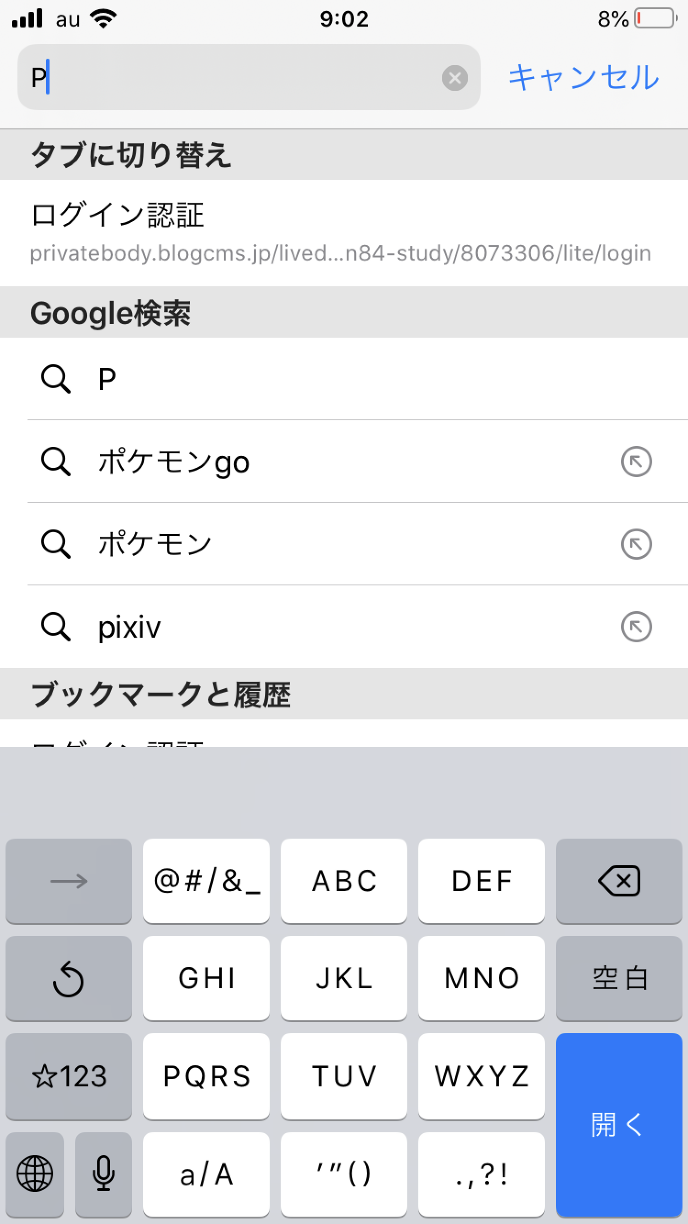The image size is (688, 1224).
Task: Tap the 空白 space key
Action: point(619,978)
